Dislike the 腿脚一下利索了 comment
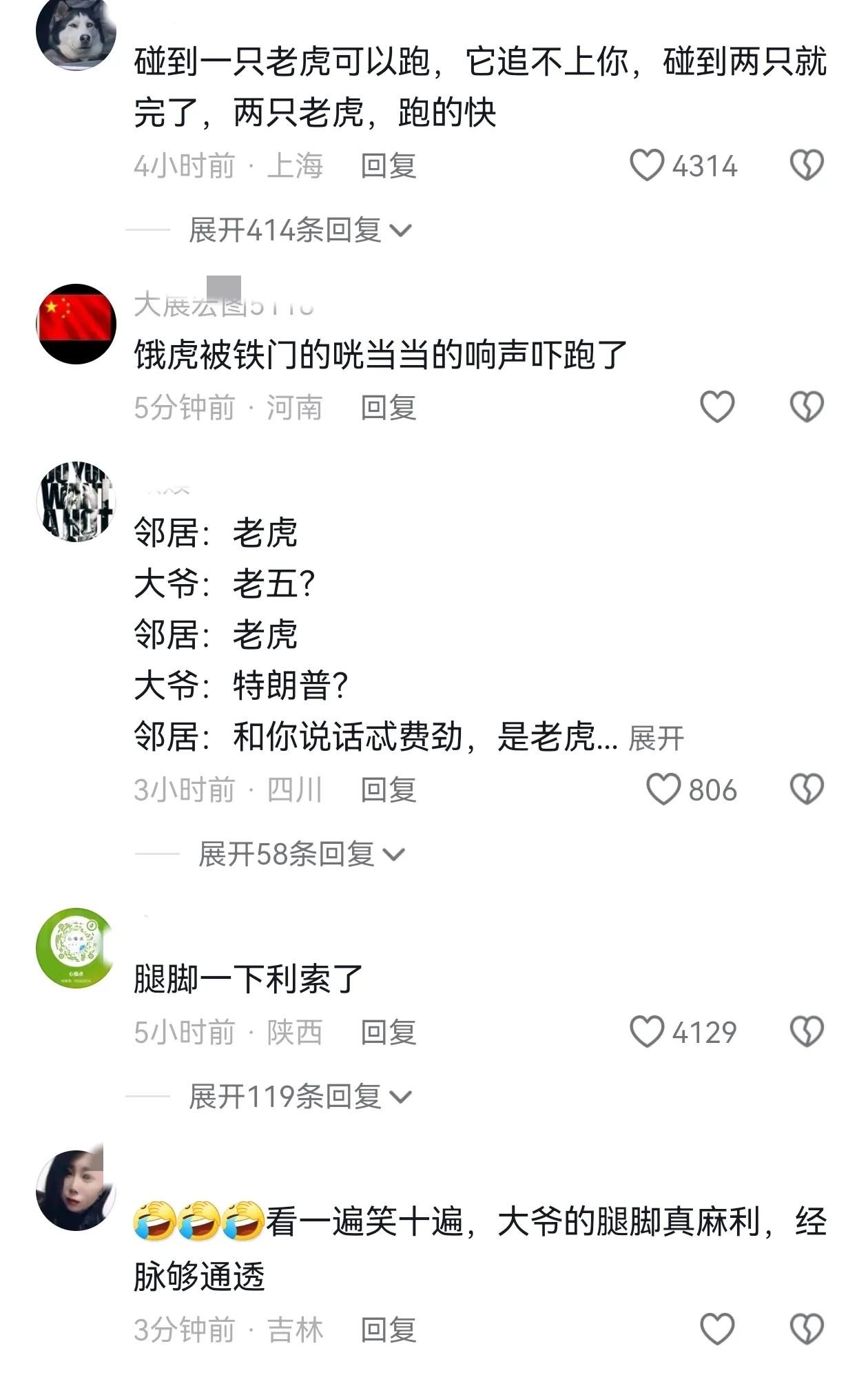The width and height of the screenshot is (868, 1377). click(x=806, y=1032)
